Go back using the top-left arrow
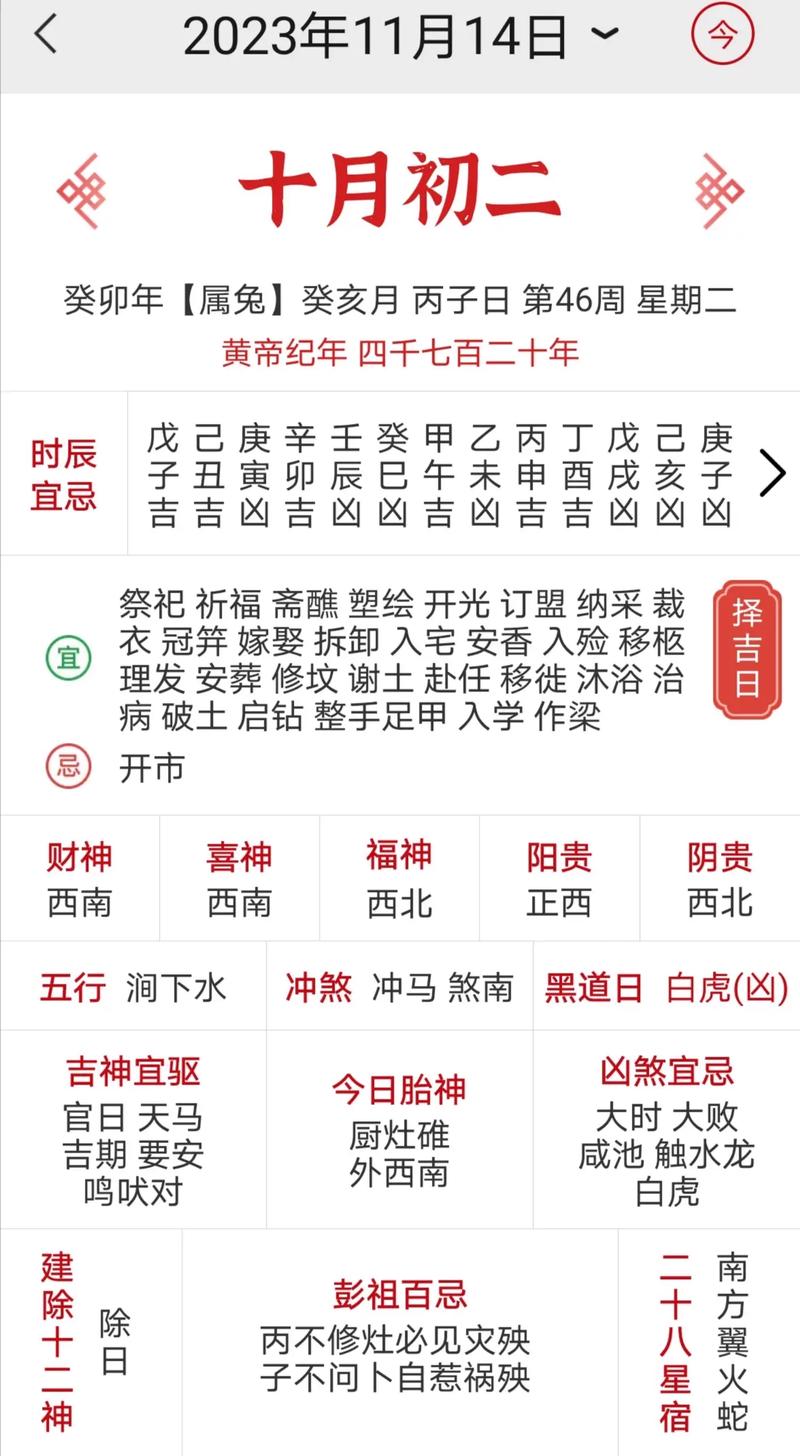 [45, 36]
